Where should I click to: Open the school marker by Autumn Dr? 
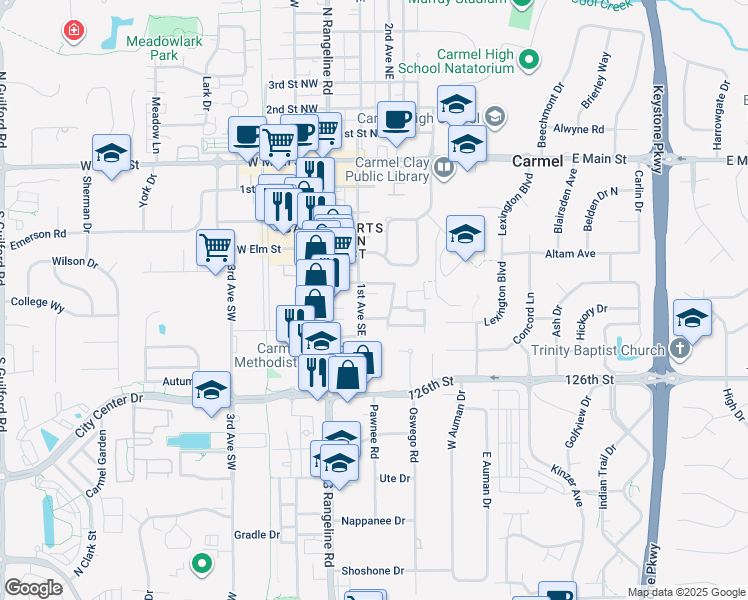point(211,391)
